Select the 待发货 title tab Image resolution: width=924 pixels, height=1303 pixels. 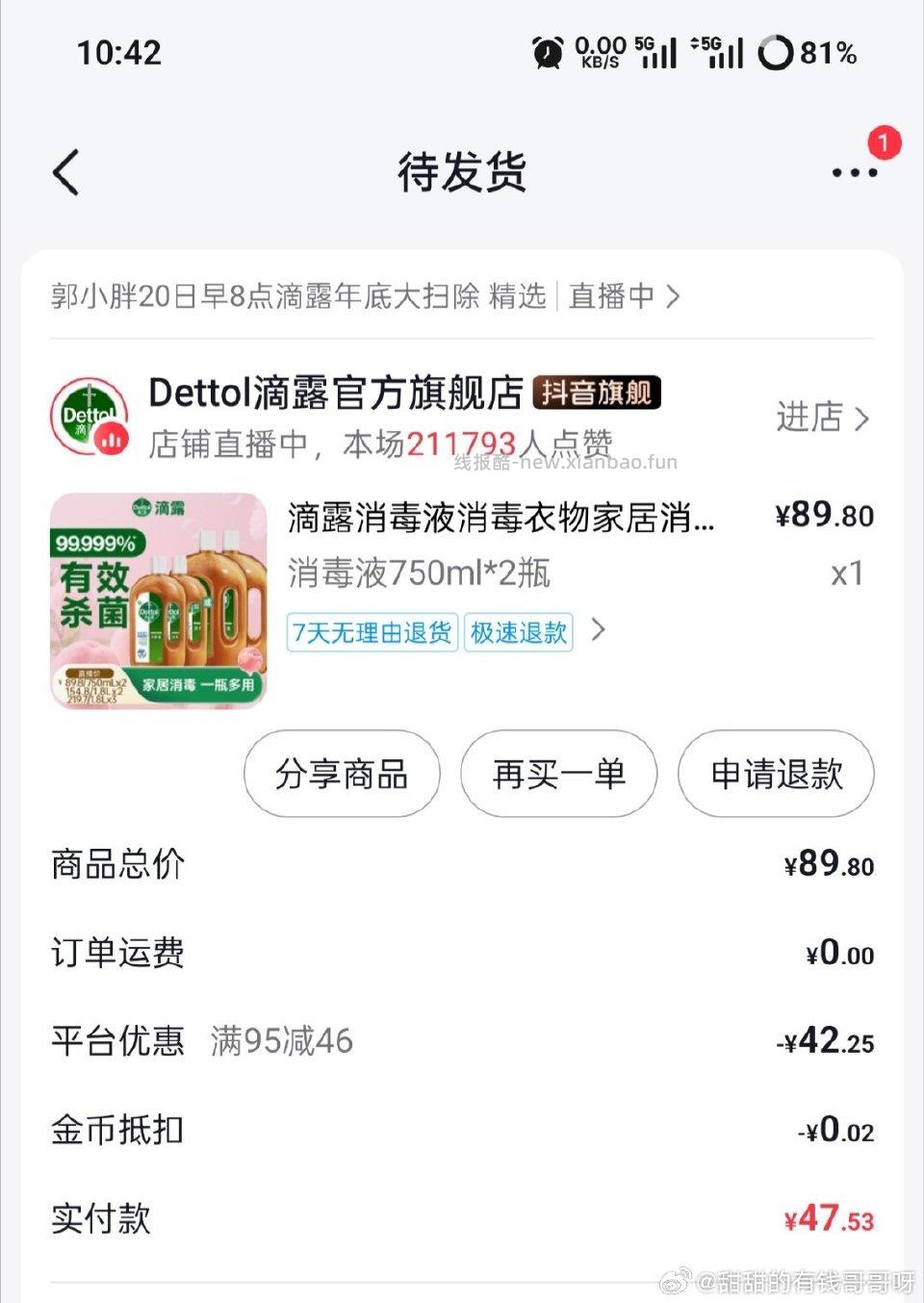coord(462,173)
